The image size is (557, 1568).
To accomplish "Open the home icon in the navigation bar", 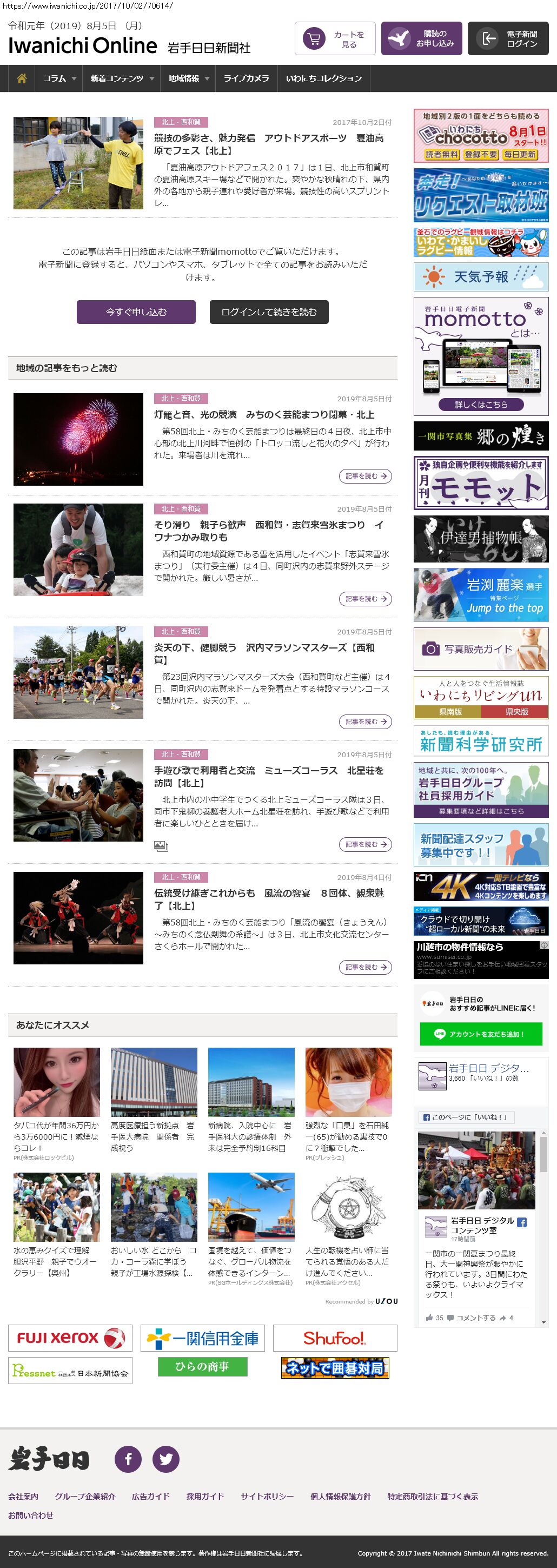I will [22, 78].
